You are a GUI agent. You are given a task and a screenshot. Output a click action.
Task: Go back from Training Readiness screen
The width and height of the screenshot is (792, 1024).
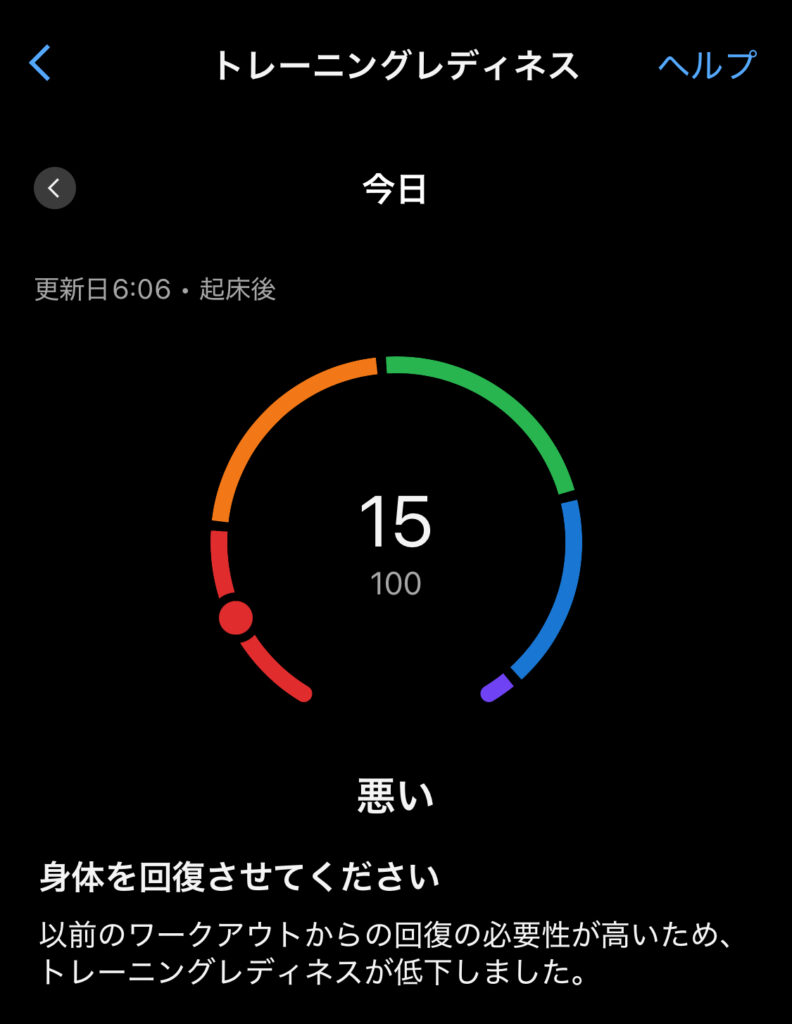point(40,64)
